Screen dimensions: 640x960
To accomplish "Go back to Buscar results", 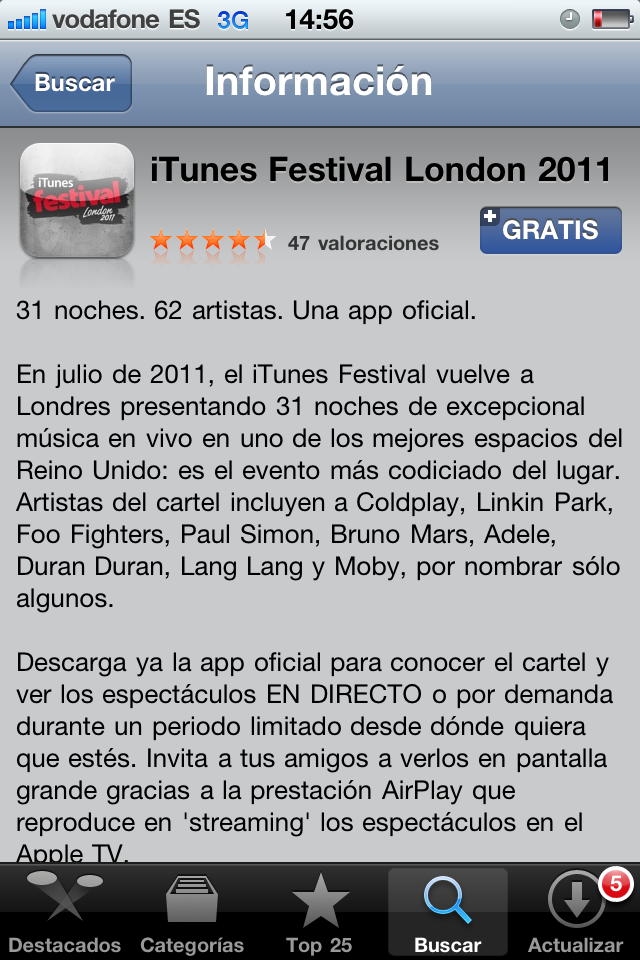I will point(72,84).
